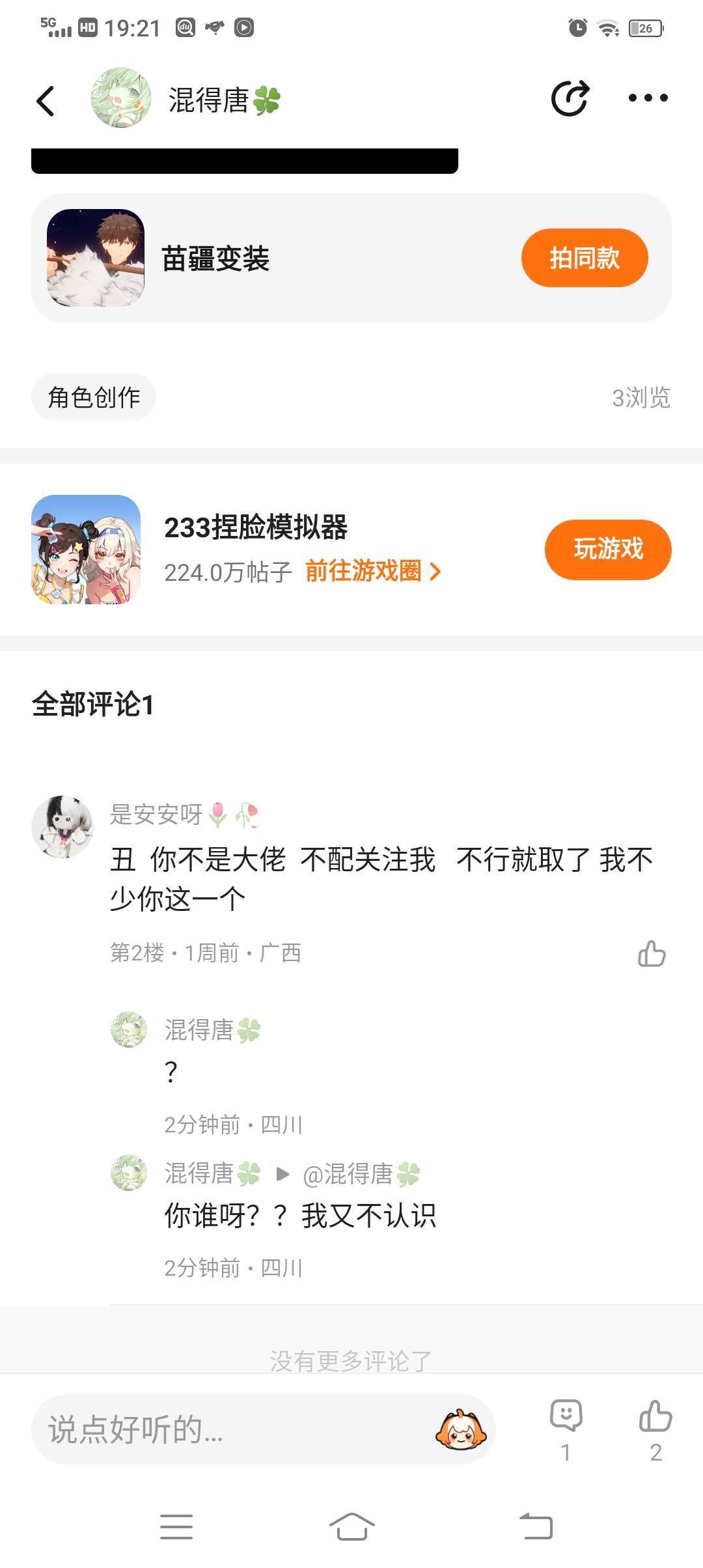Go to the system home screen
This screenshot has width=703, height=1568.
(351, 1526)
